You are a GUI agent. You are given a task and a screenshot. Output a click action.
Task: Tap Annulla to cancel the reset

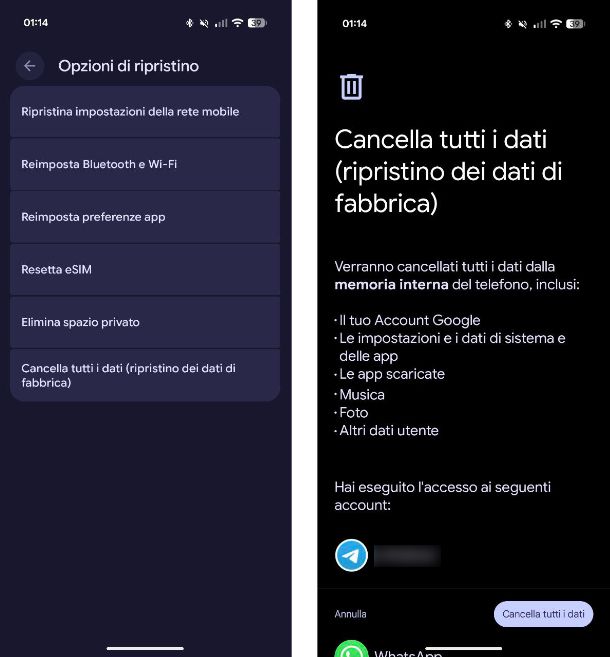pos(351,614)
